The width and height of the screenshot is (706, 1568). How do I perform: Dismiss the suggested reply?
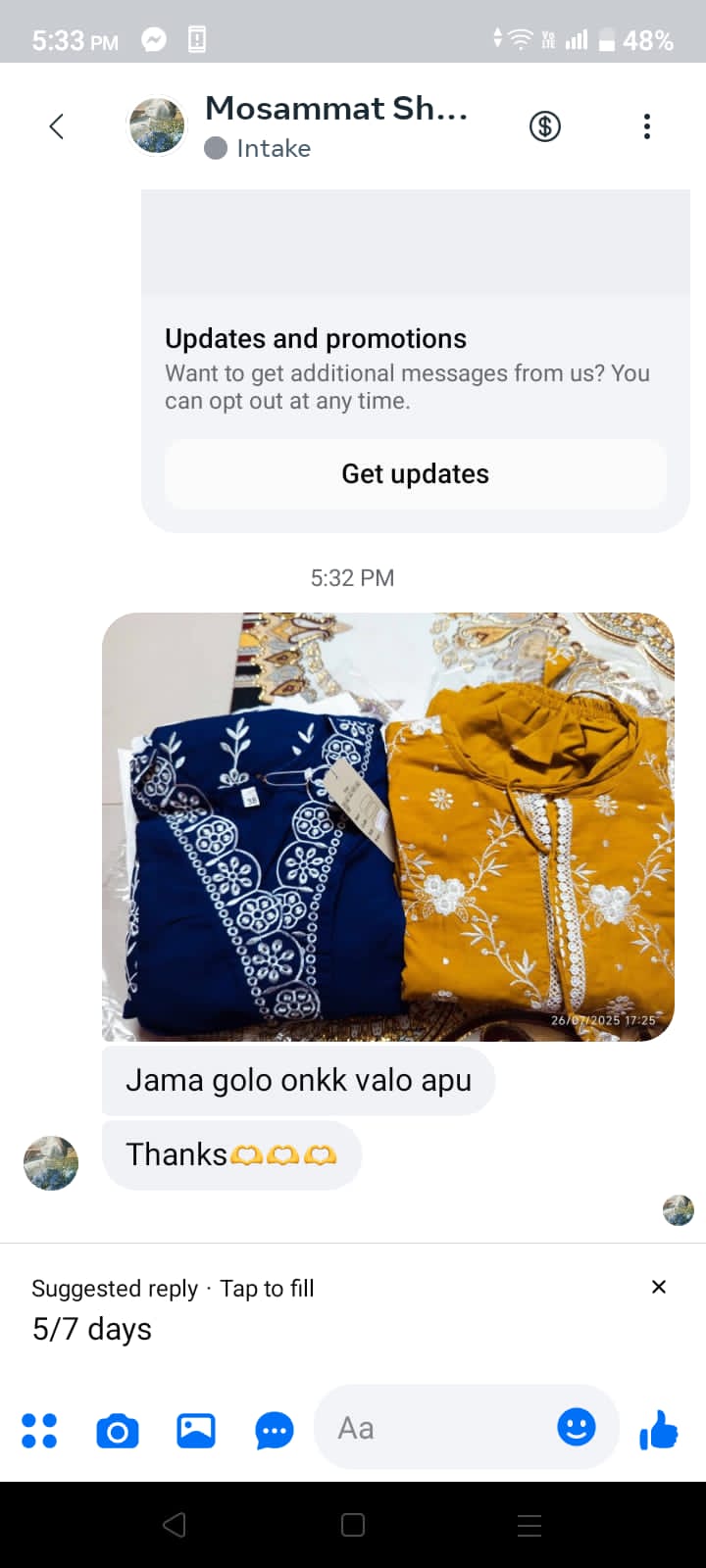(x=659, y=1287)
